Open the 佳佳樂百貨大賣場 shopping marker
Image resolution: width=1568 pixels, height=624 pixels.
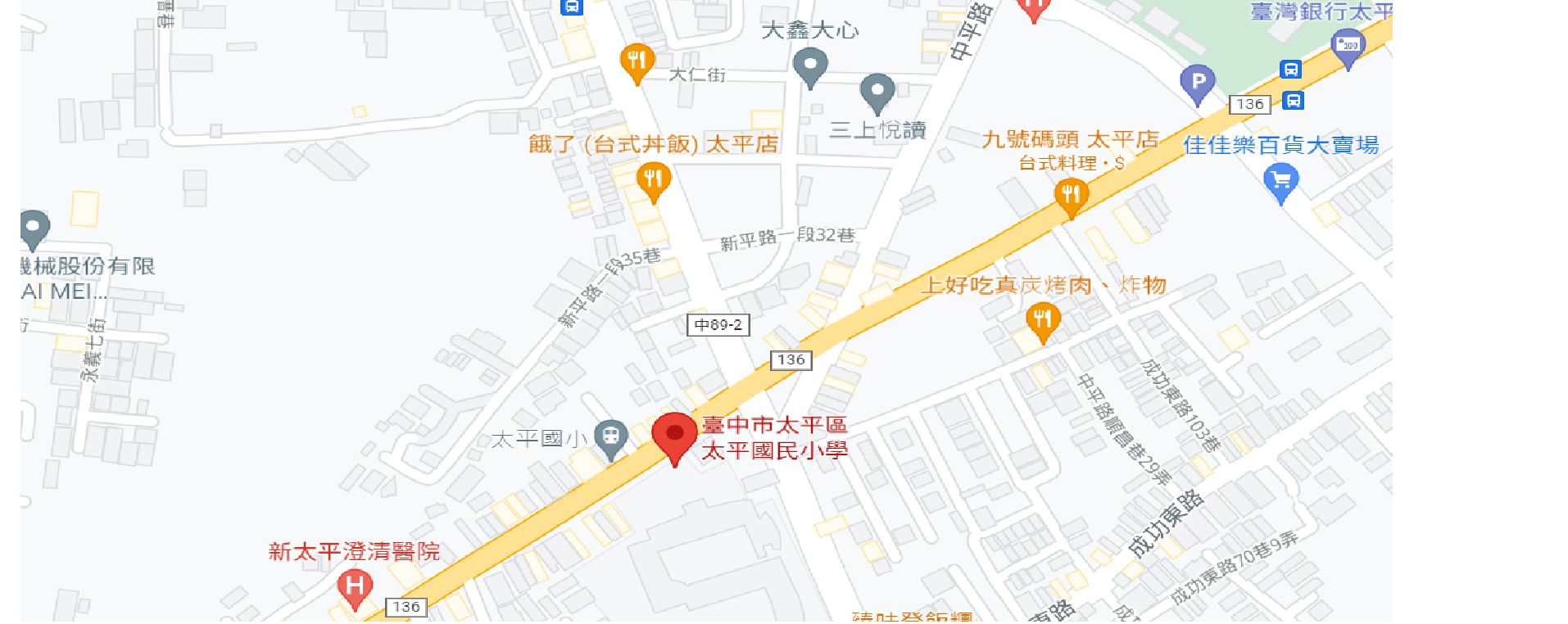click(1280, 181)
